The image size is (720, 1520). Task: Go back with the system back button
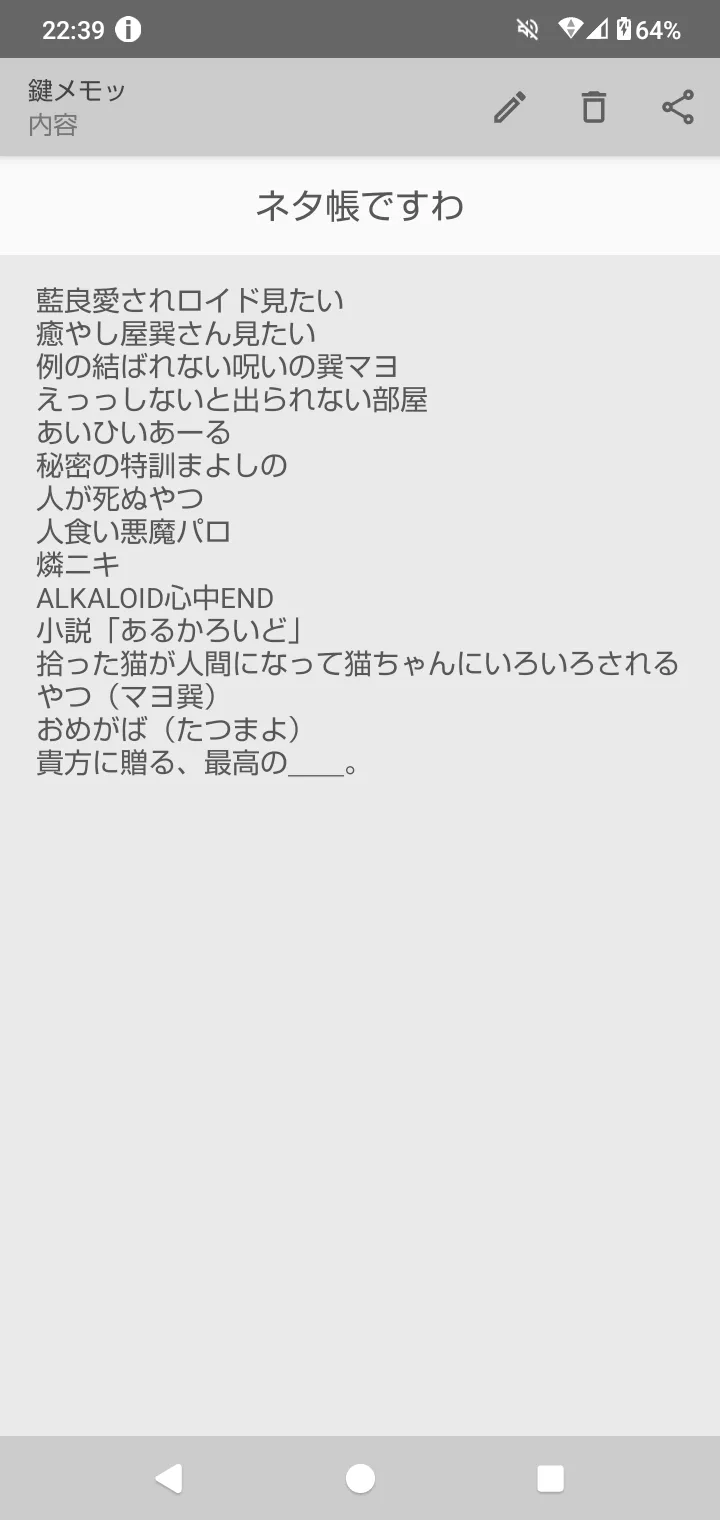(x=169, y=1478)
